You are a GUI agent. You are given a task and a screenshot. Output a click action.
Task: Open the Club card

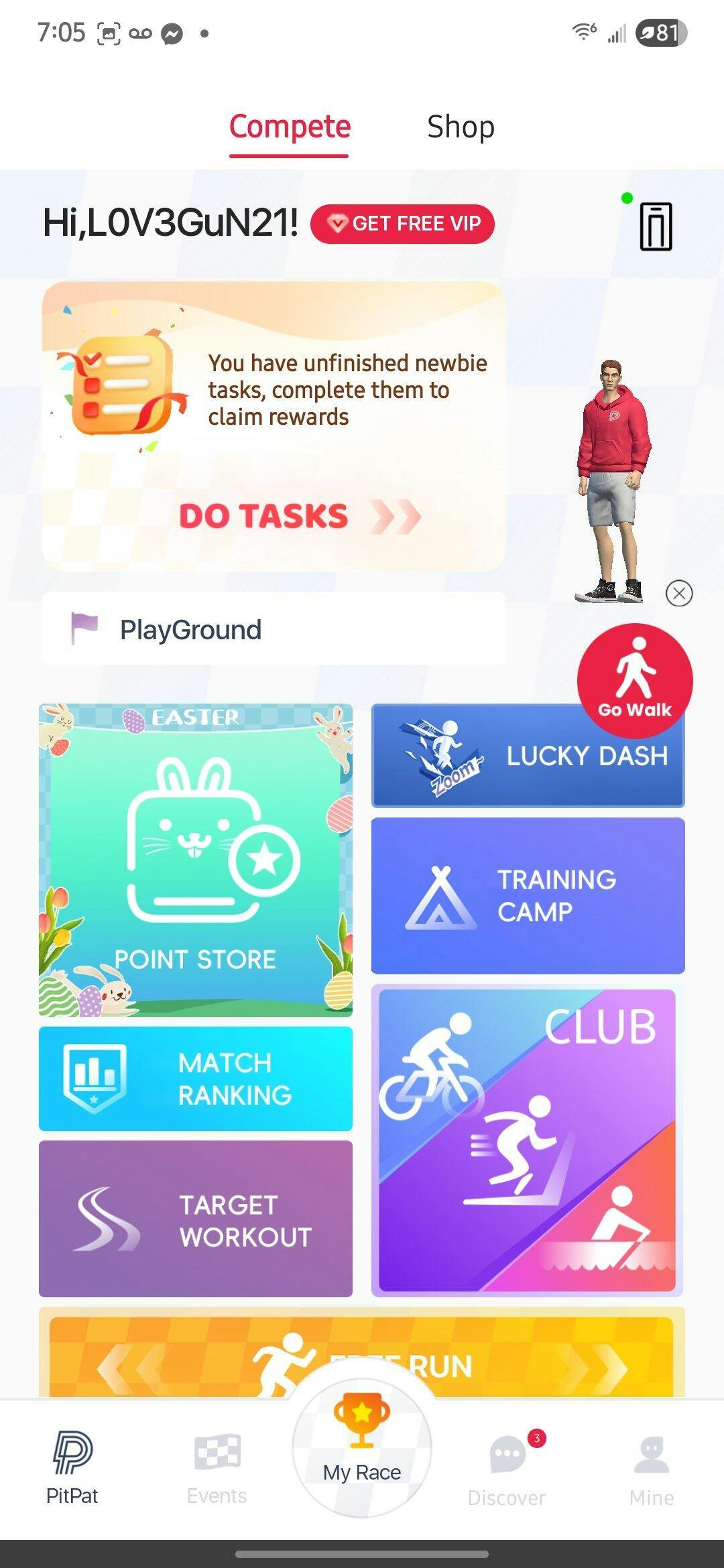[528, 1140]
